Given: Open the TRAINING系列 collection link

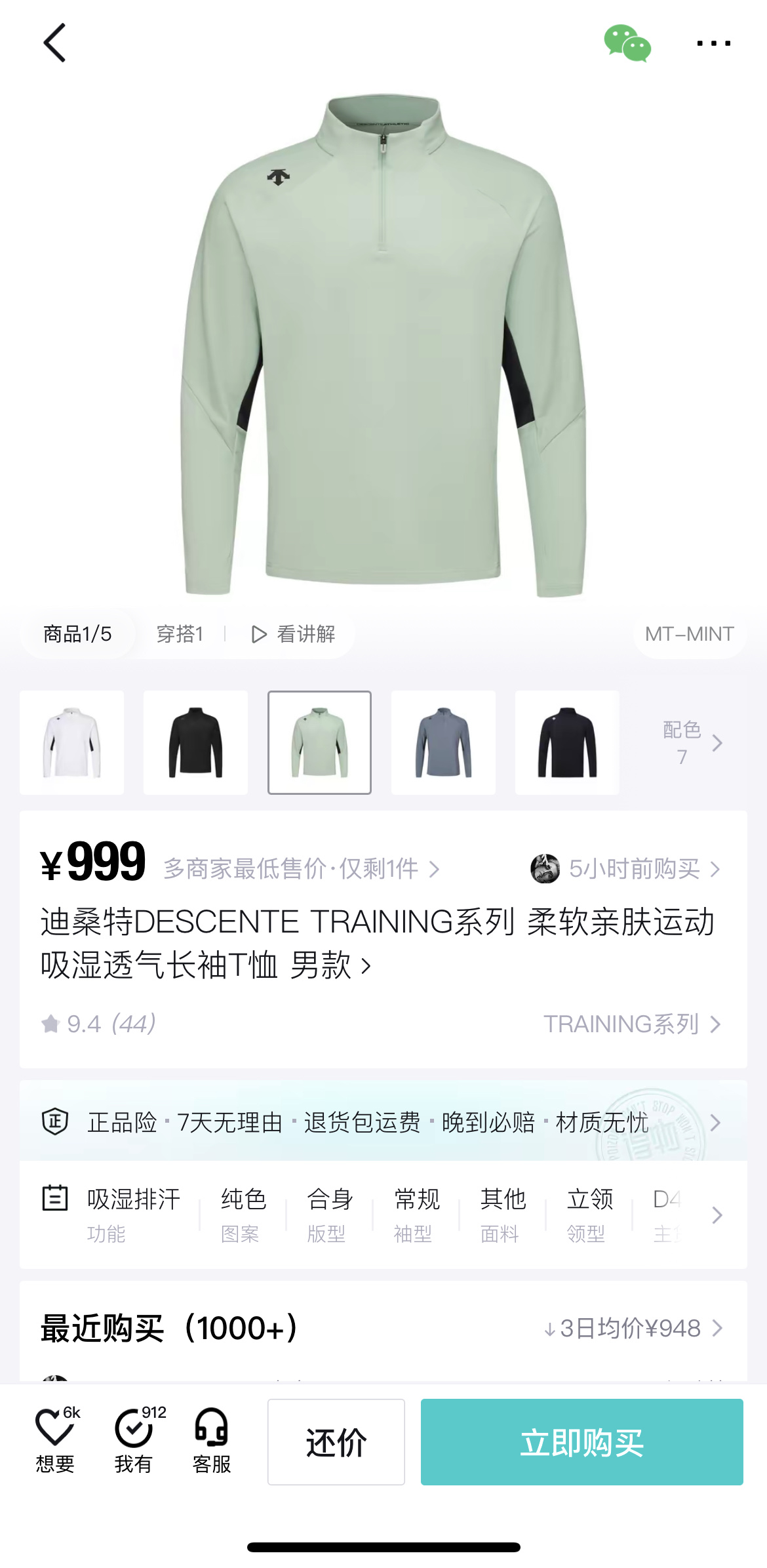Looking at the screenshot, I should (x=633, y=1024).
